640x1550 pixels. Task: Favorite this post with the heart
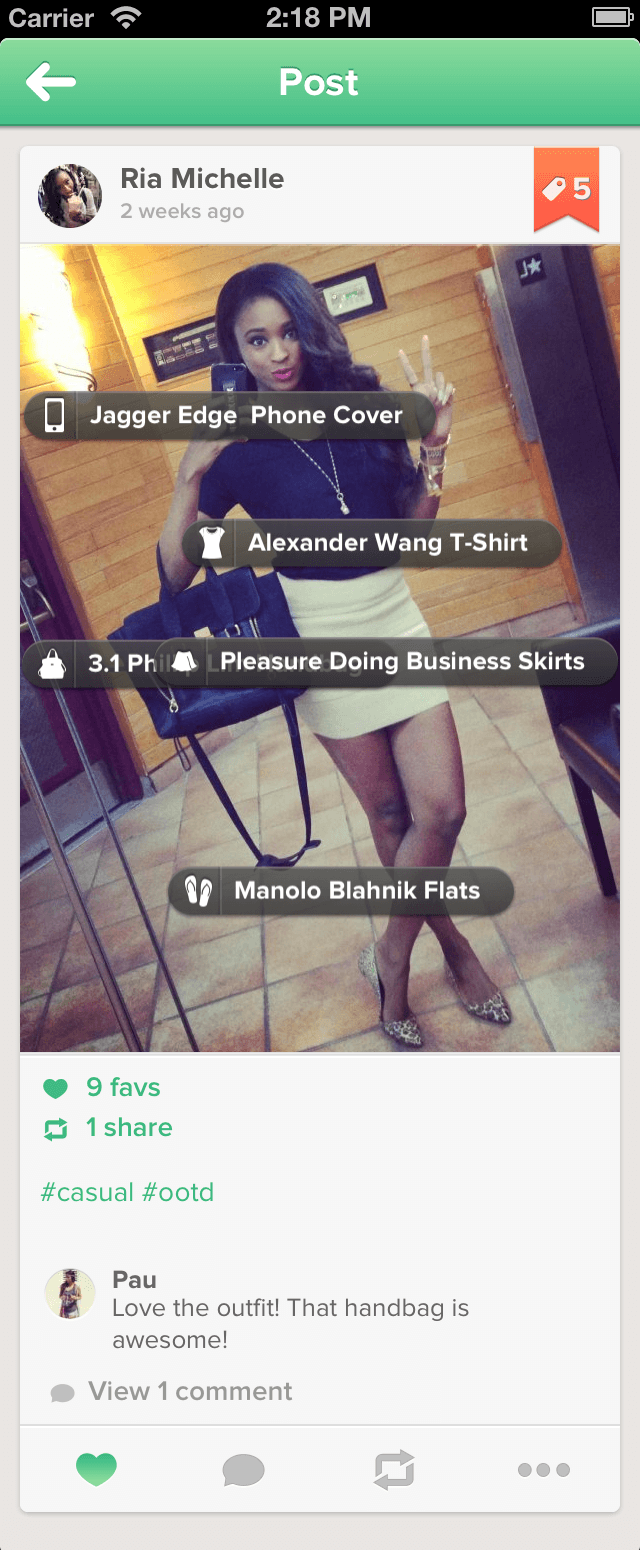[x=96, y=1469]
